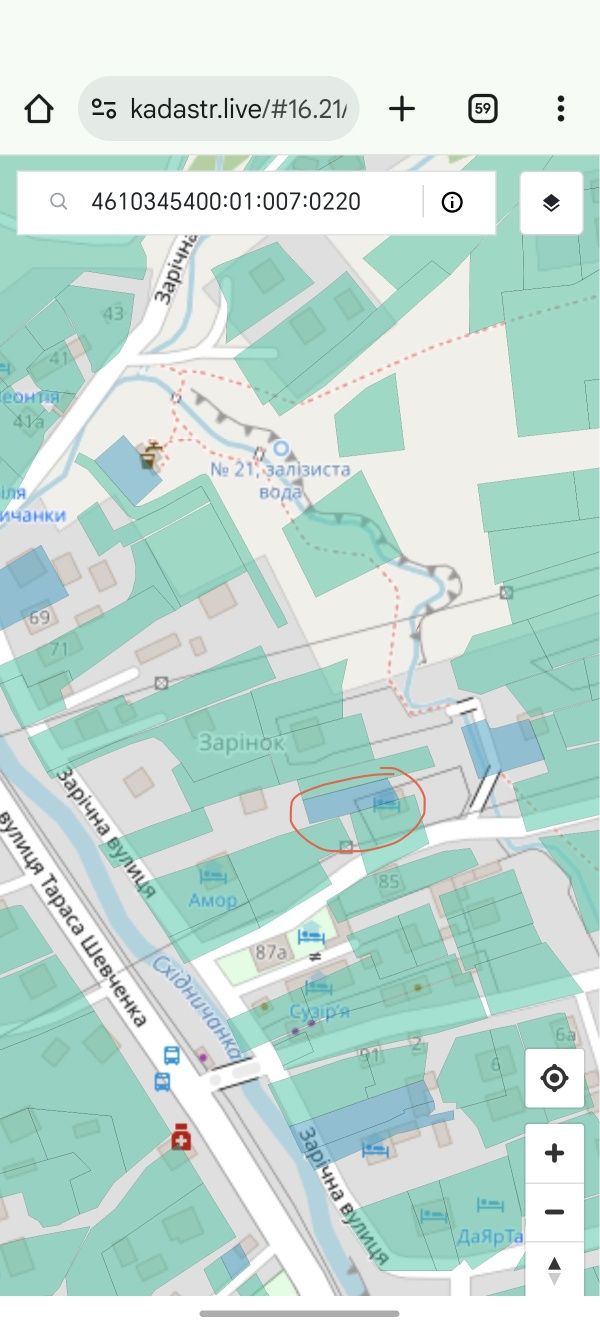Tap the cadastral number search field

[x=240, y=203]
